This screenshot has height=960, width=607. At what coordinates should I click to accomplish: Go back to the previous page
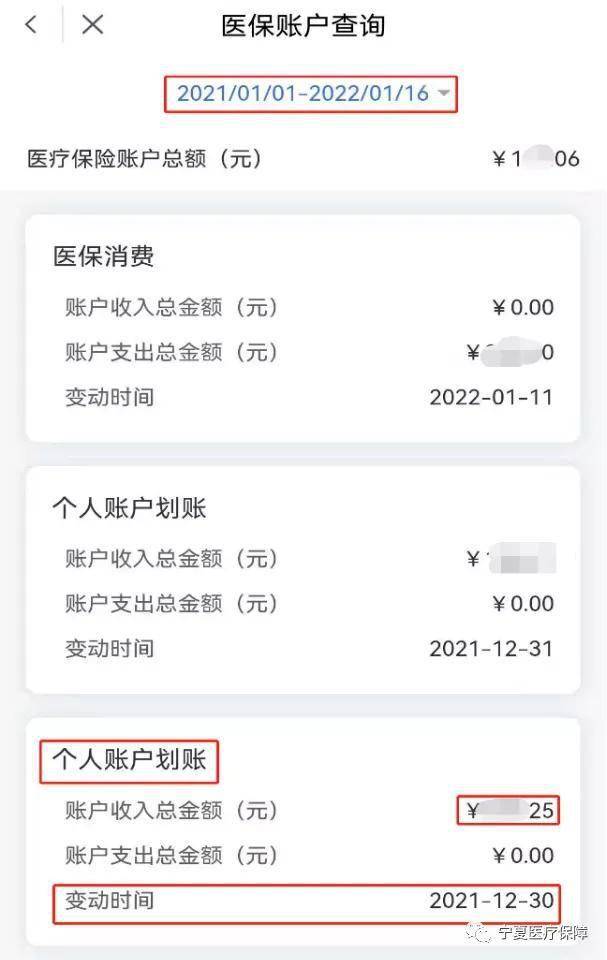click(x=31, y=25)
